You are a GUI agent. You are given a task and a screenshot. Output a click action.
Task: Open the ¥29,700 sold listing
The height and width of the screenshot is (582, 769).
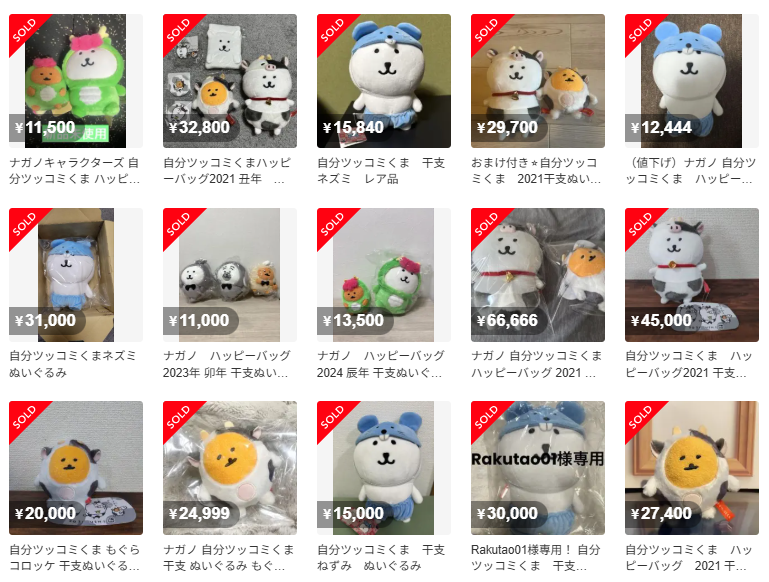click(538, 81)
